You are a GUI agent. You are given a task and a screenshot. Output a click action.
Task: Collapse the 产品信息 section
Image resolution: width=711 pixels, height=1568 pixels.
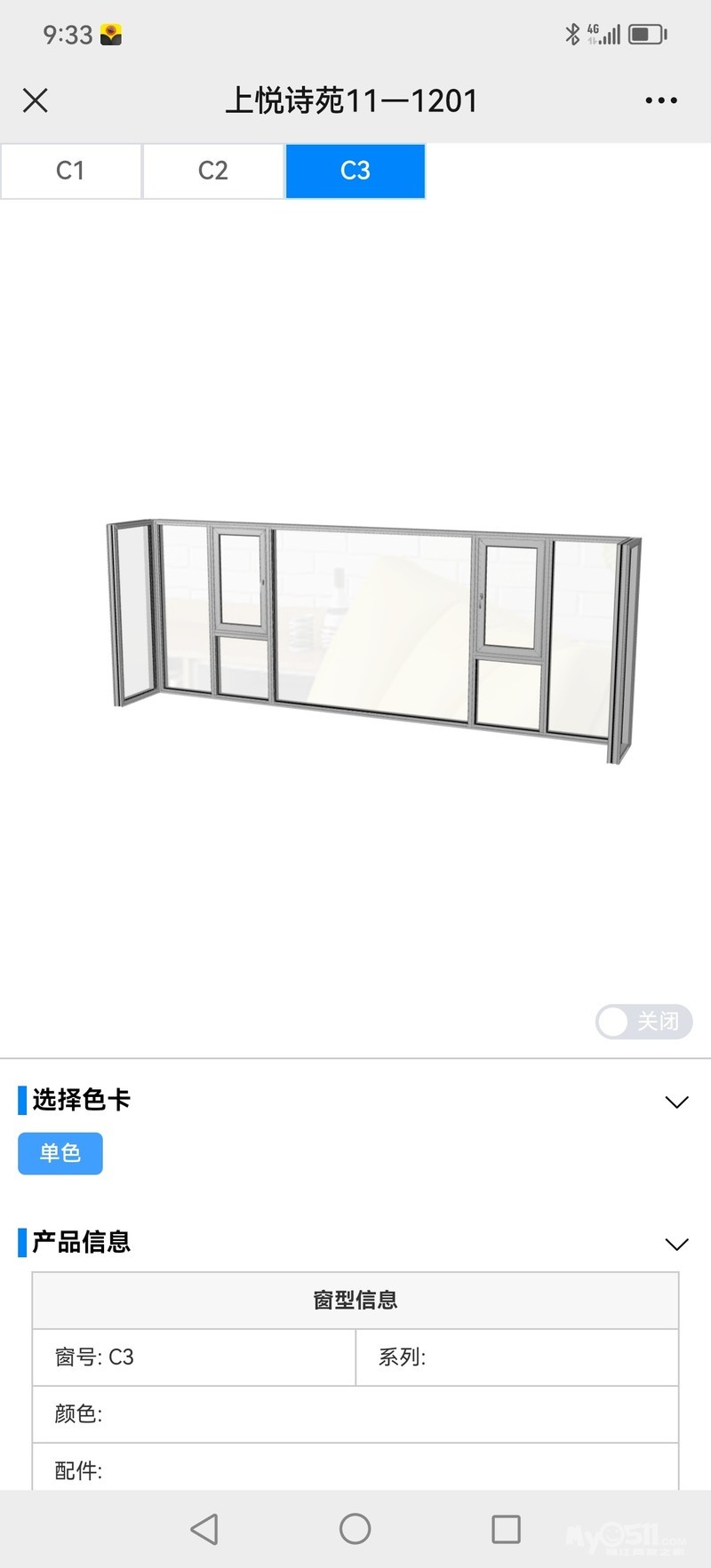coord(676,1244)
